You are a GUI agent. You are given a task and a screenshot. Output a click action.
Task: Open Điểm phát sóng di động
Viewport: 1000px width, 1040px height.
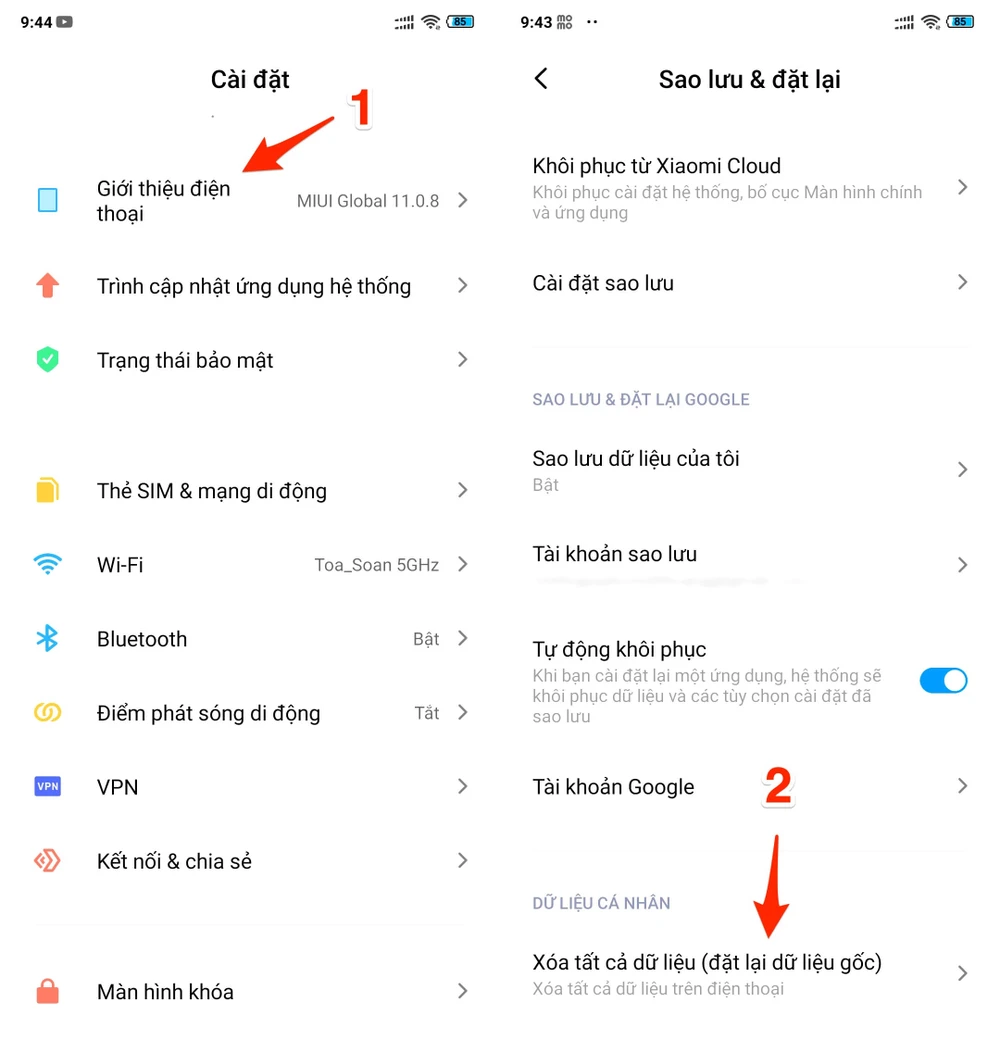click(x=208, y=713)
